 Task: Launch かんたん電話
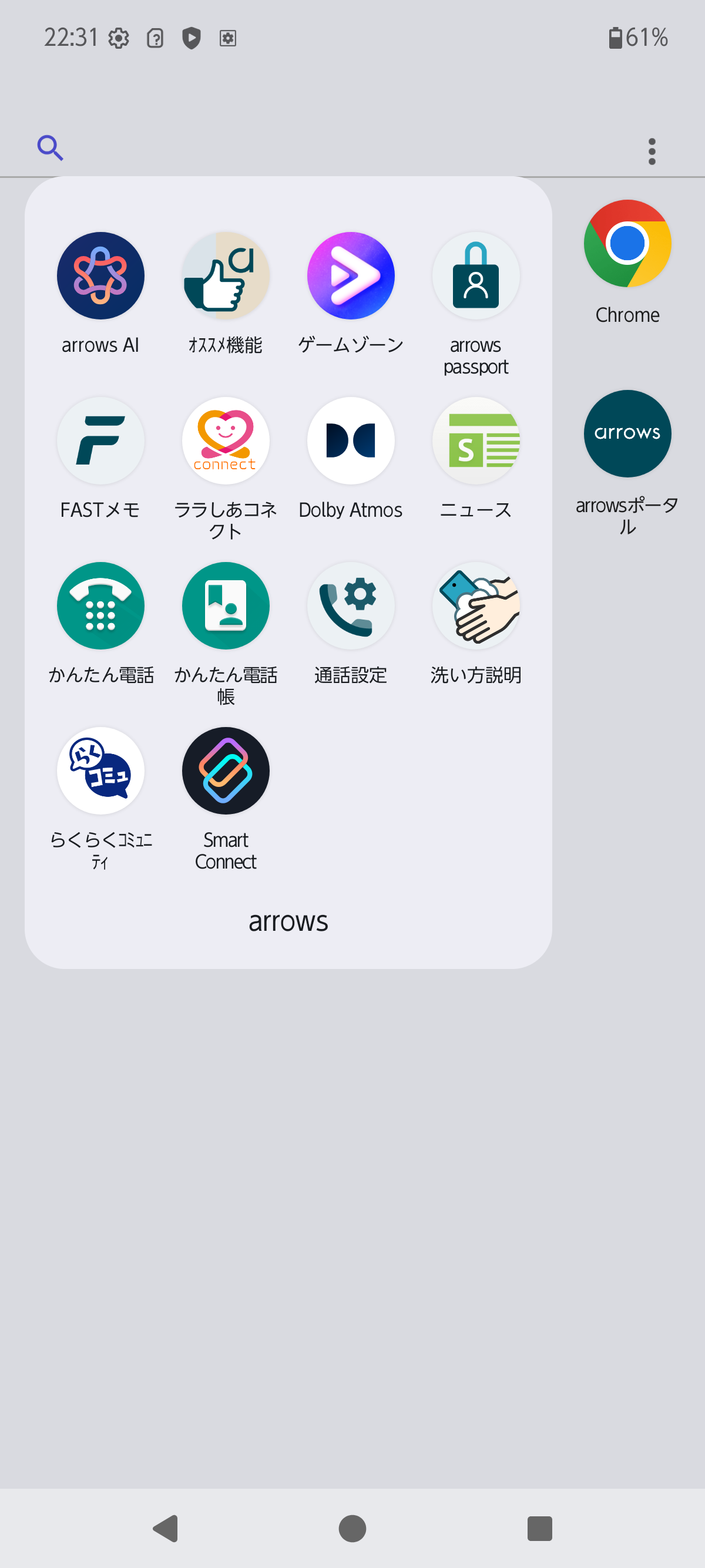coord(100,605)
